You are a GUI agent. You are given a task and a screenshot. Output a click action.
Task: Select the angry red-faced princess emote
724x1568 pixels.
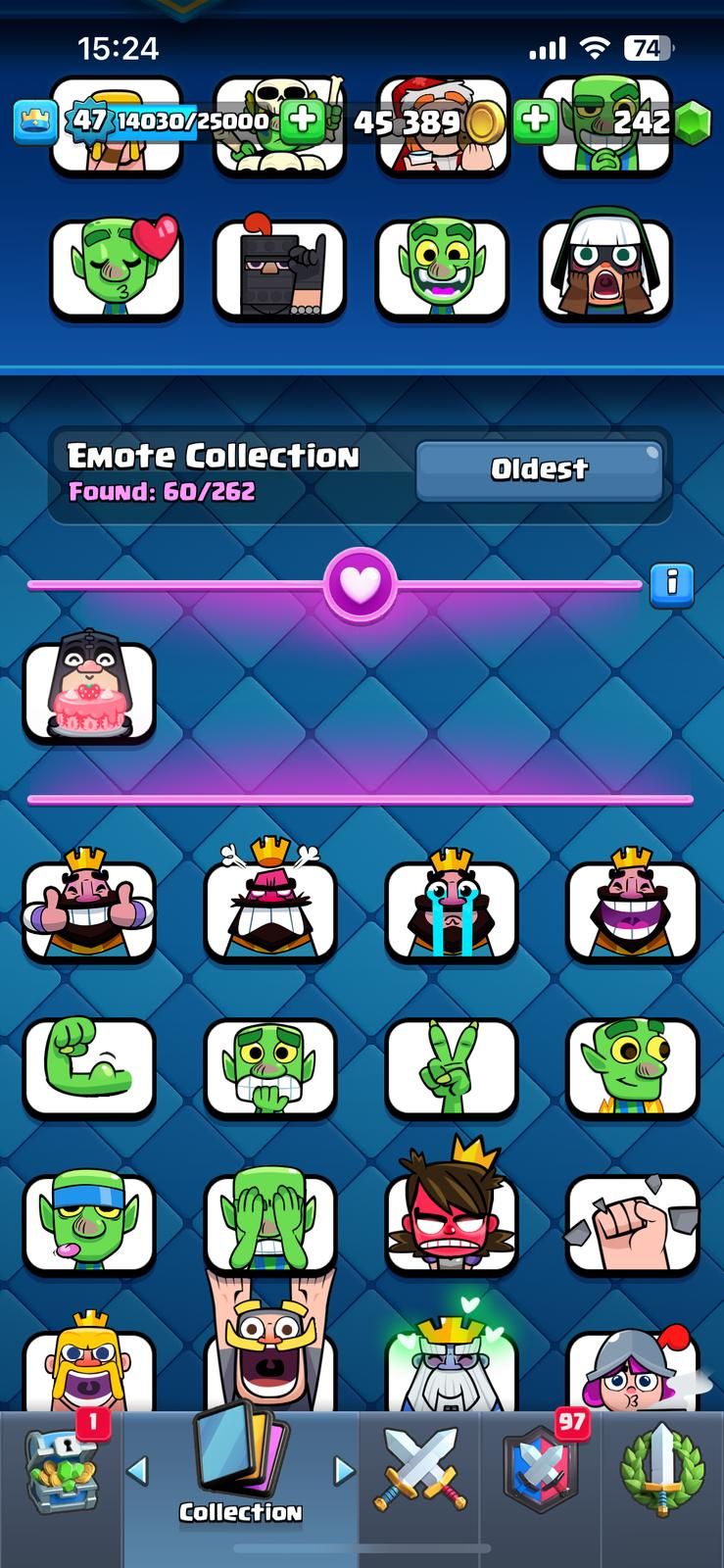(x=451, y=1220)
